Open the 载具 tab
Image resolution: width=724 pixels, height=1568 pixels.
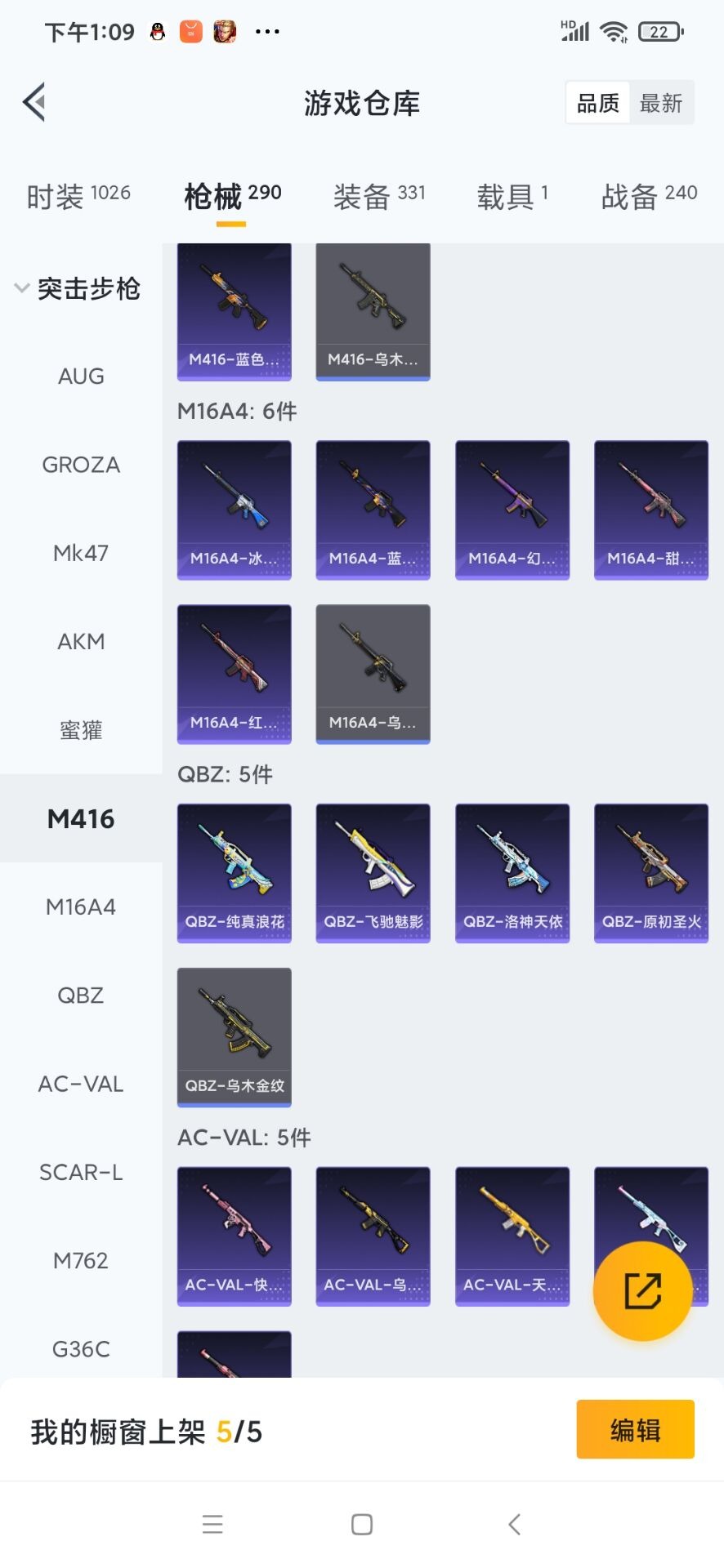(x=512, y=196)
